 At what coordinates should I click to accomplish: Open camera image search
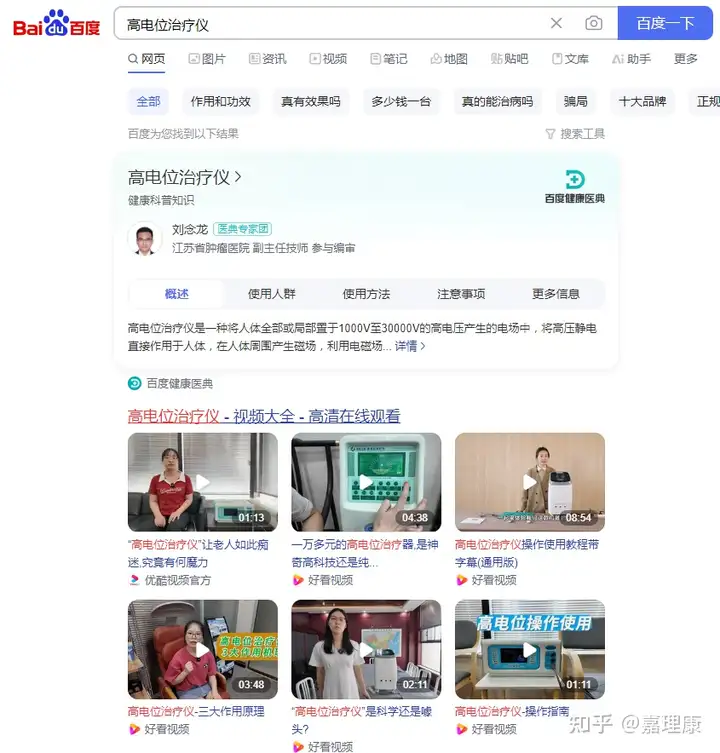(594, 23)
